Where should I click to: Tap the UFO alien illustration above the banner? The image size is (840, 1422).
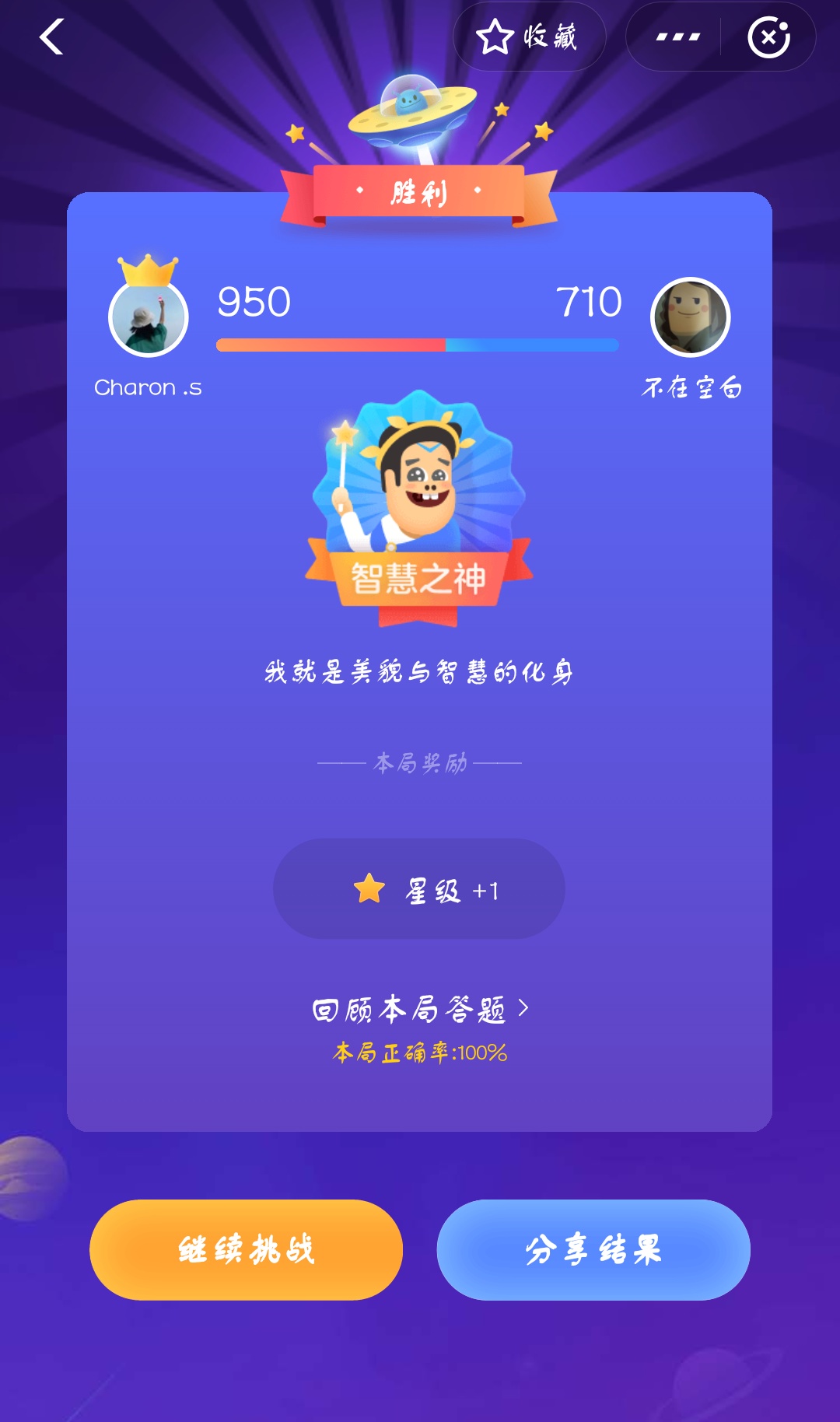[x=412, y=105]
